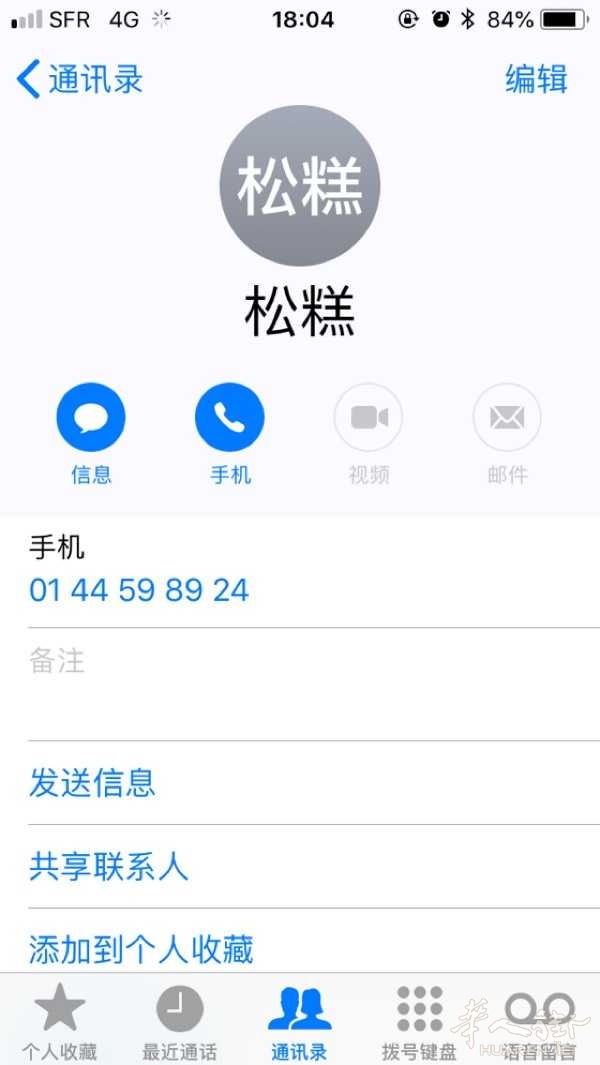
Task: Open the 语音留言 tab
Action: click(540, 1022)
